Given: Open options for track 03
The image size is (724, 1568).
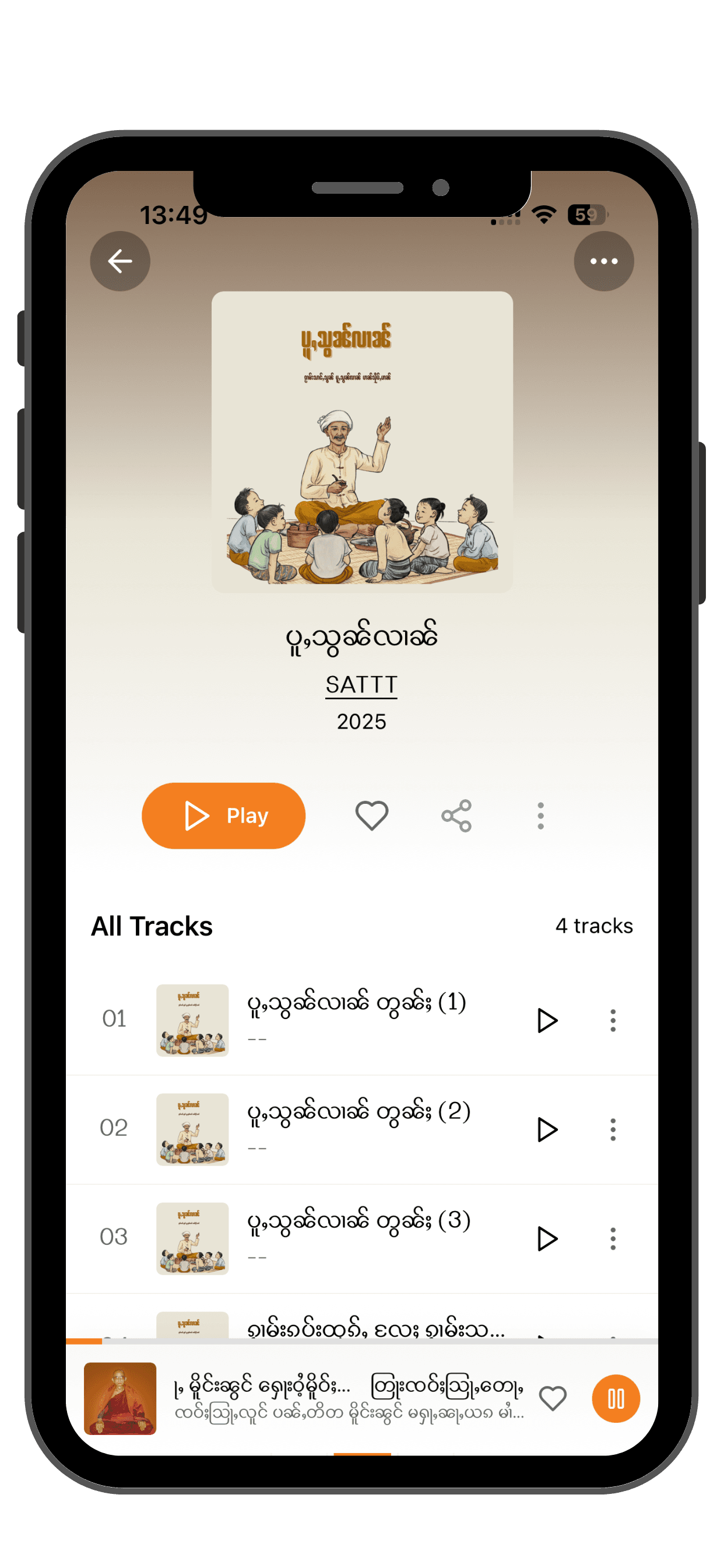Looking at the screenshot, I should pos(613,1238).
